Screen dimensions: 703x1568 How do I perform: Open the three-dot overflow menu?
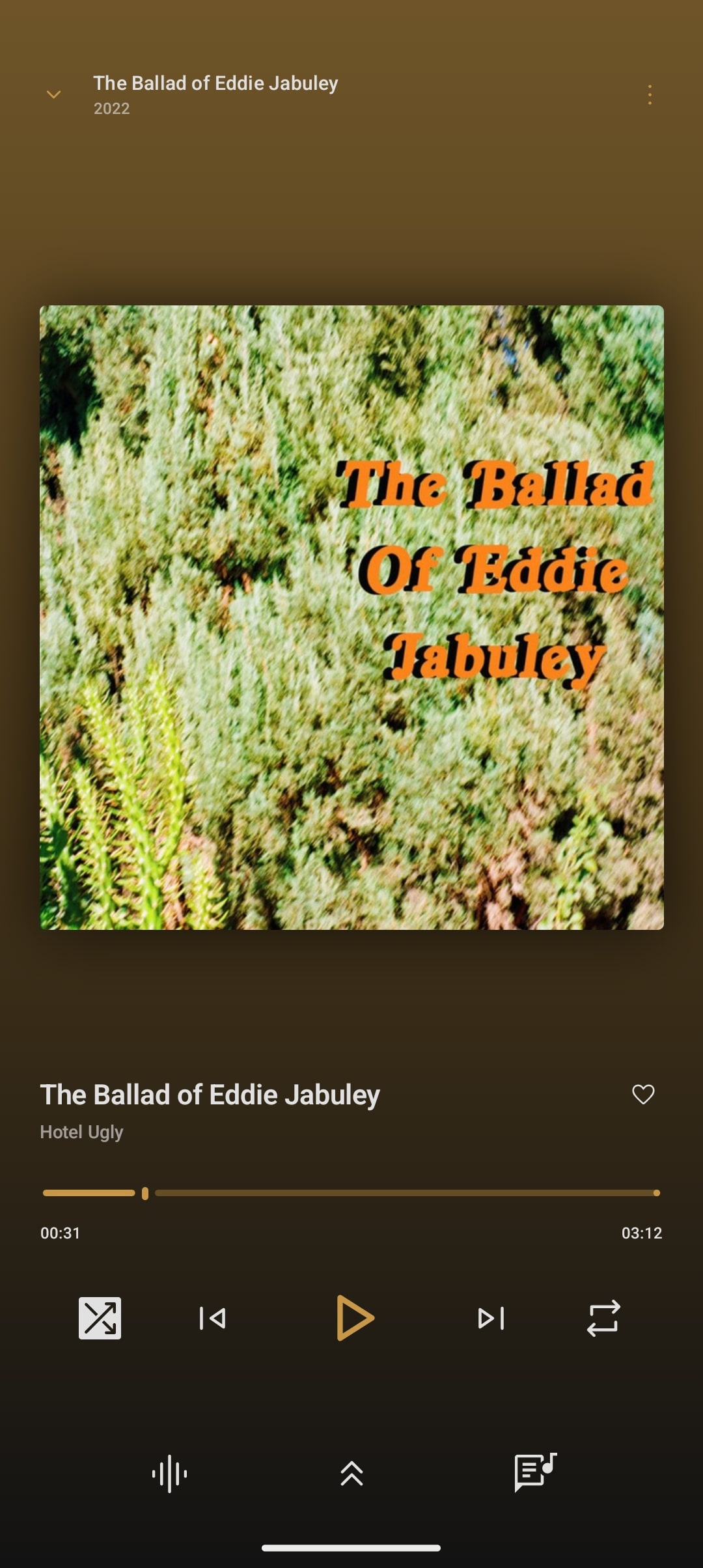click(649, 95)
